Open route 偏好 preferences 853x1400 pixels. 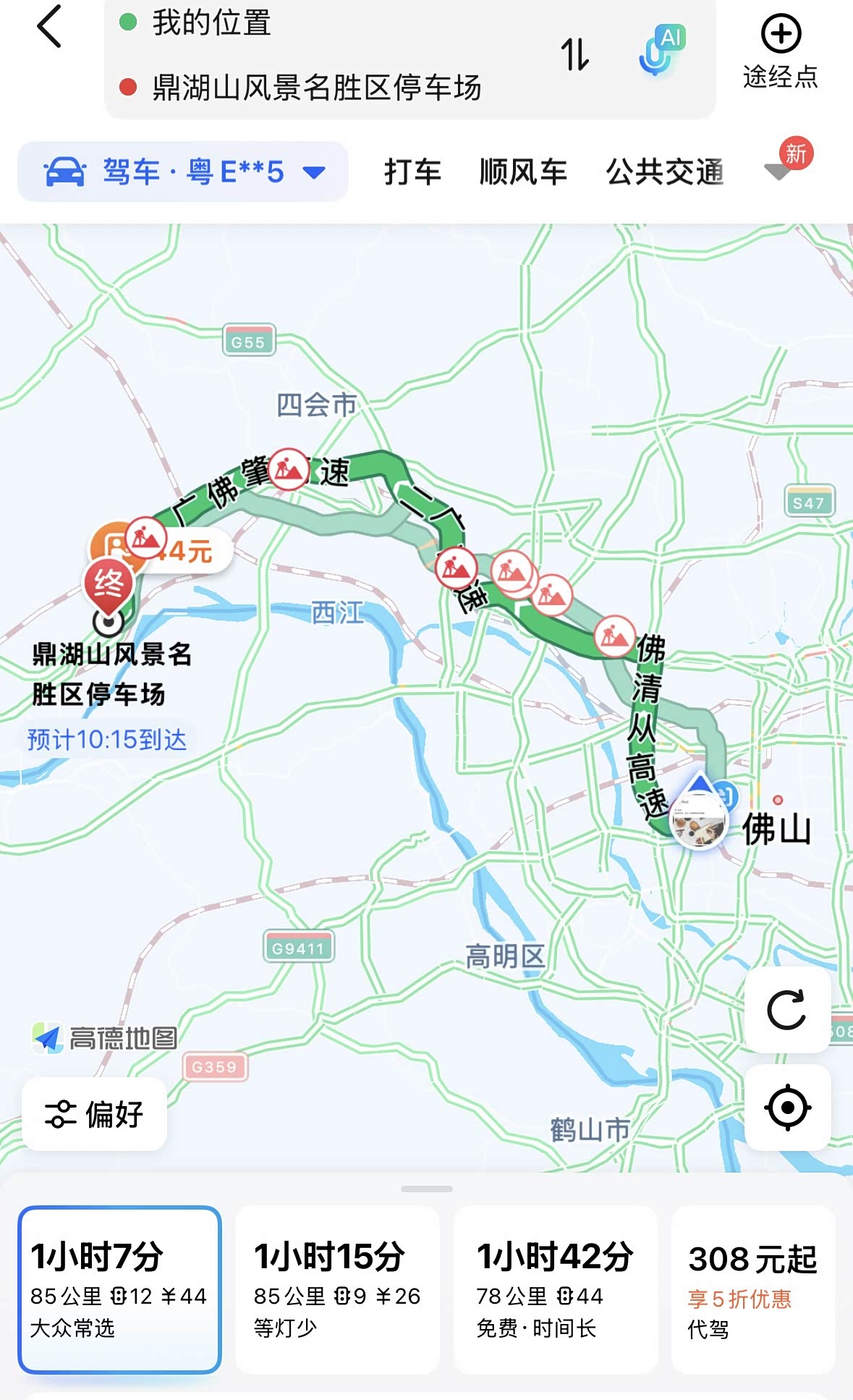coord(95,1114)
